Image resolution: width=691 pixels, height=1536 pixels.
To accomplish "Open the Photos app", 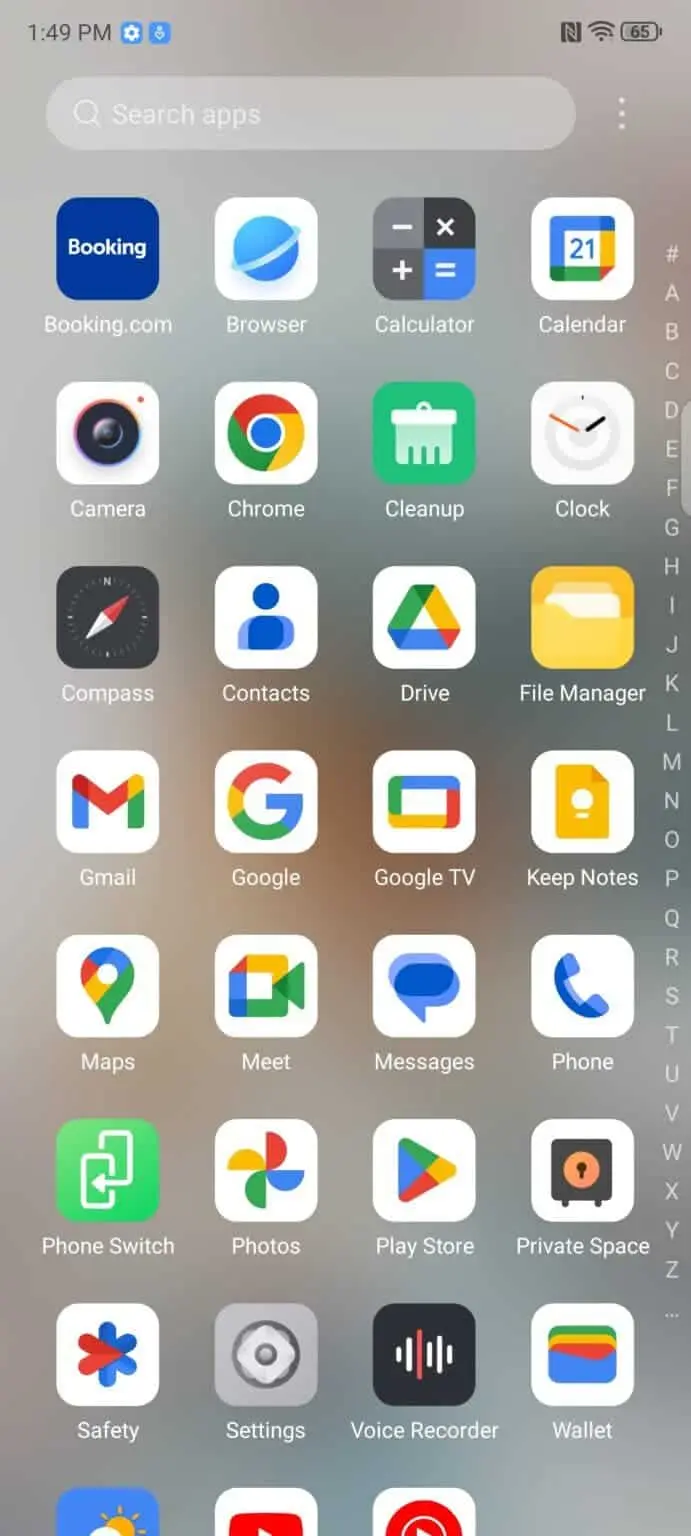I will pyautogui.click(x=266, y=1170).
